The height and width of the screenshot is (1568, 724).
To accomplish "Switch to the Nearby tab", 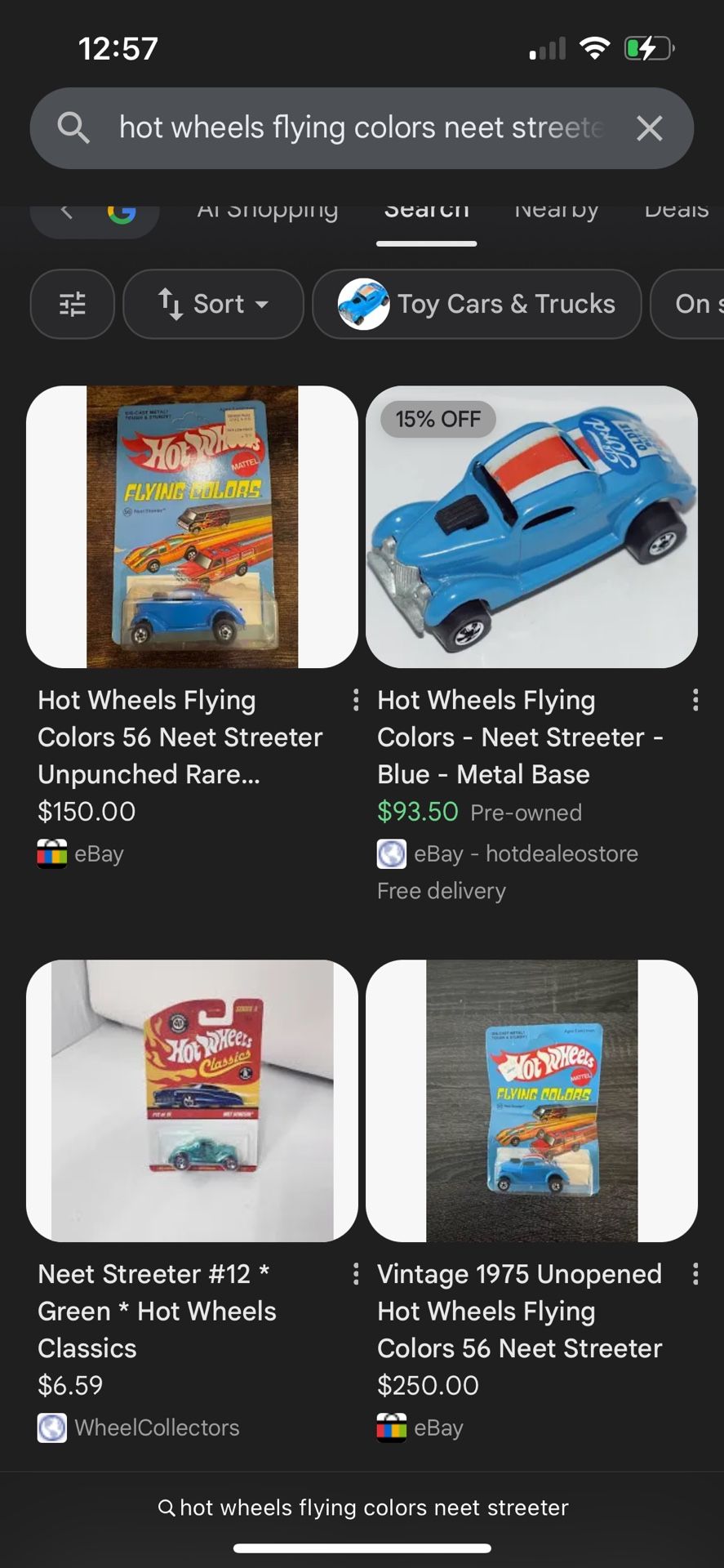I will click(556, 211).
